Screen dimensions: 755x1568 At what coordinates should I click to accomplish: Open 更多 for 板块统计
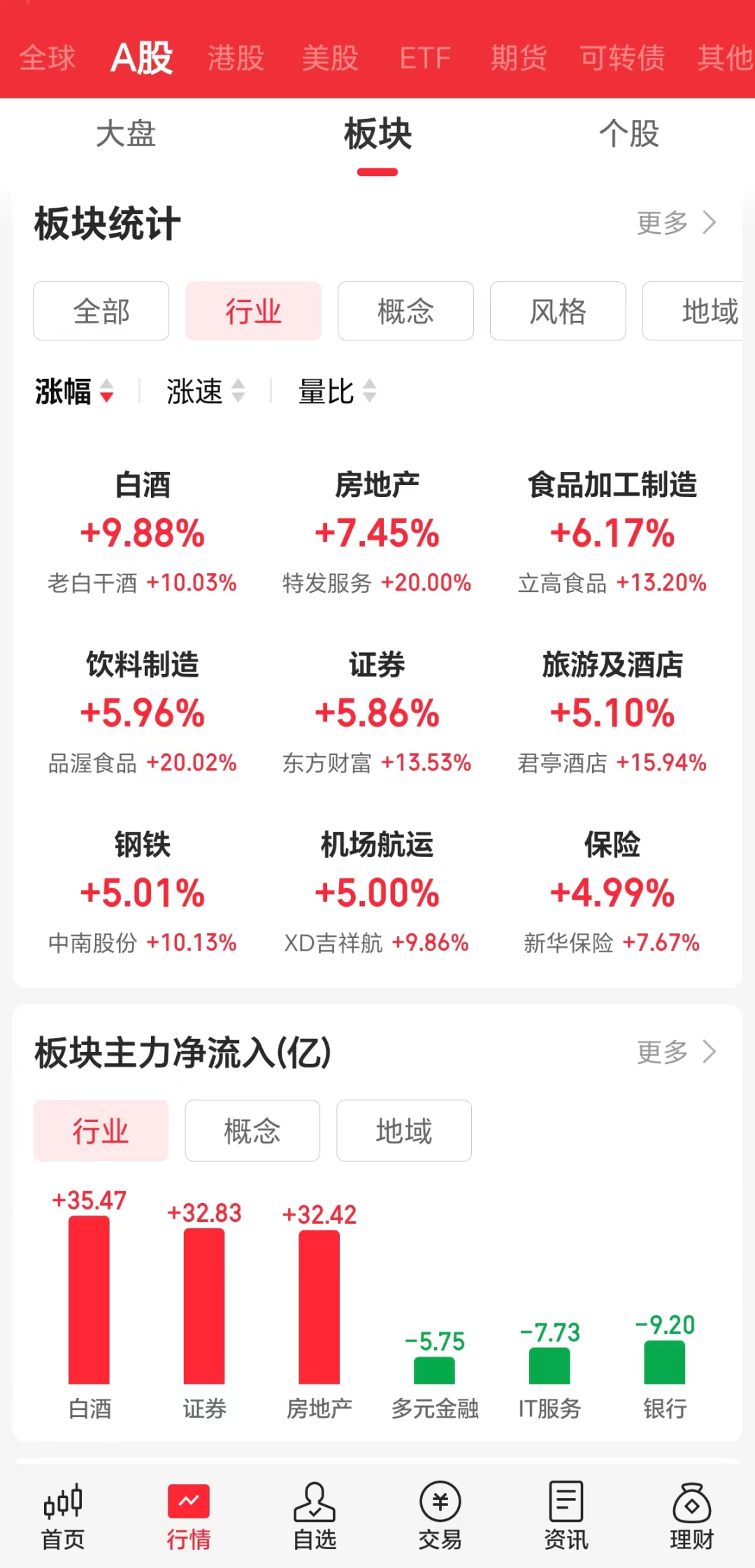(x=676, y=223)
